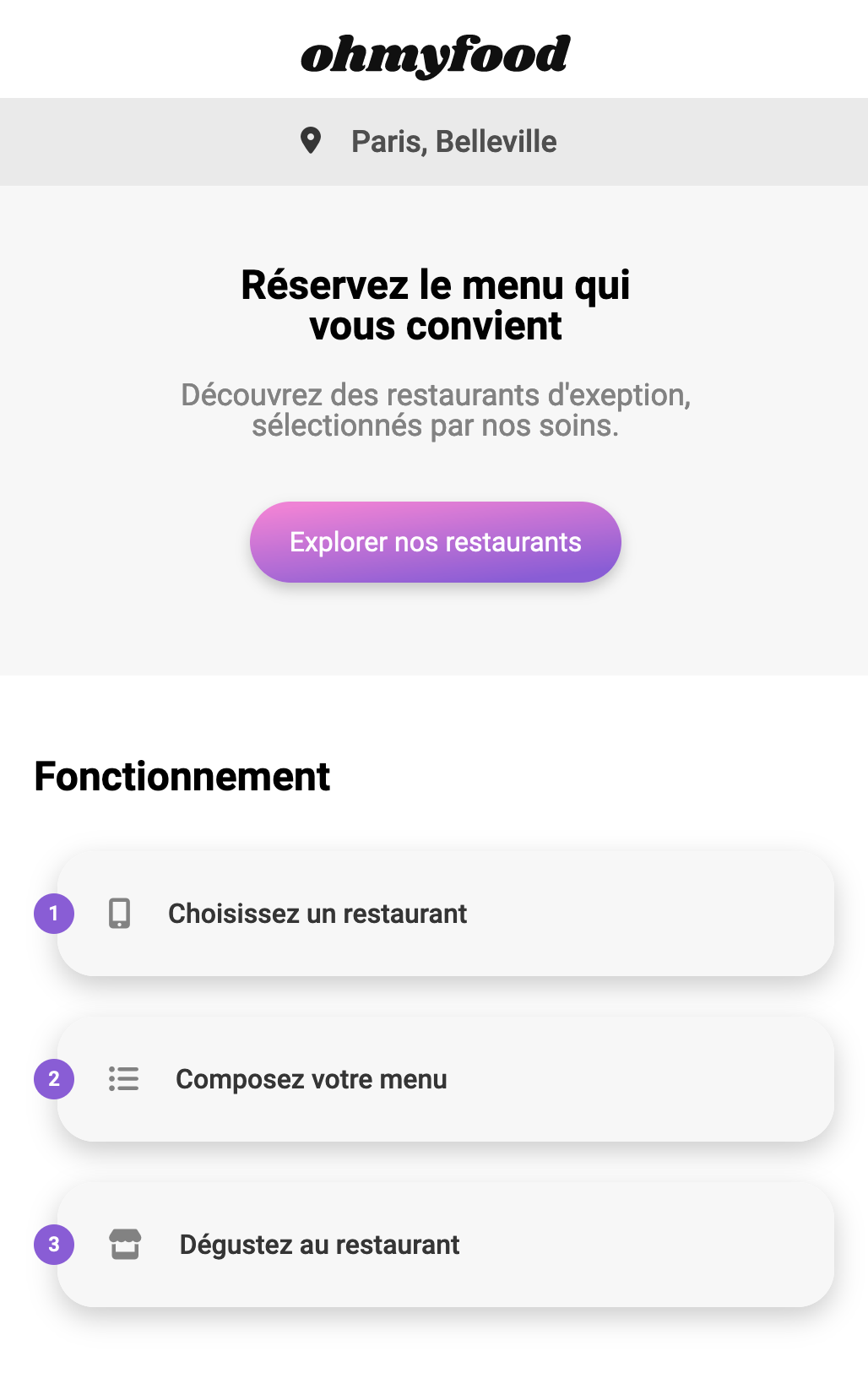This screenshot has width=868, height=1373.
Task: Click the dark footer strip at bottom
Action: [434, 1363]
